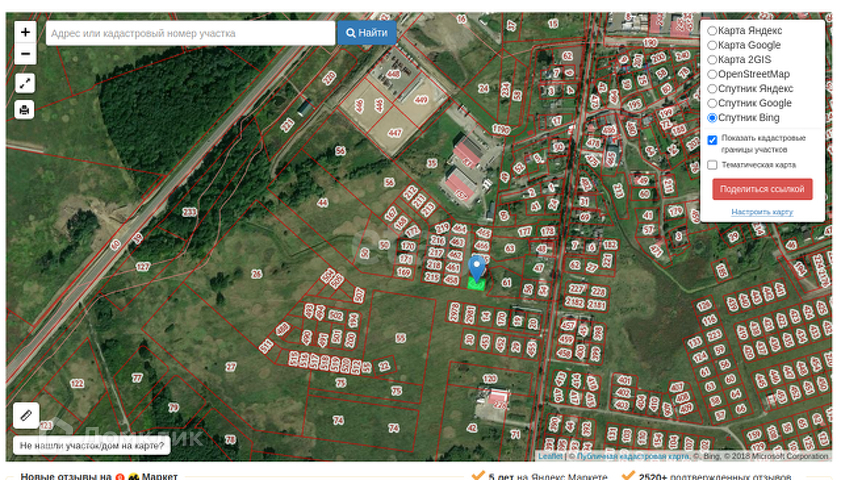Zoom in on the map
Viewport: 841px width, 480px height.
pos(25,32)
